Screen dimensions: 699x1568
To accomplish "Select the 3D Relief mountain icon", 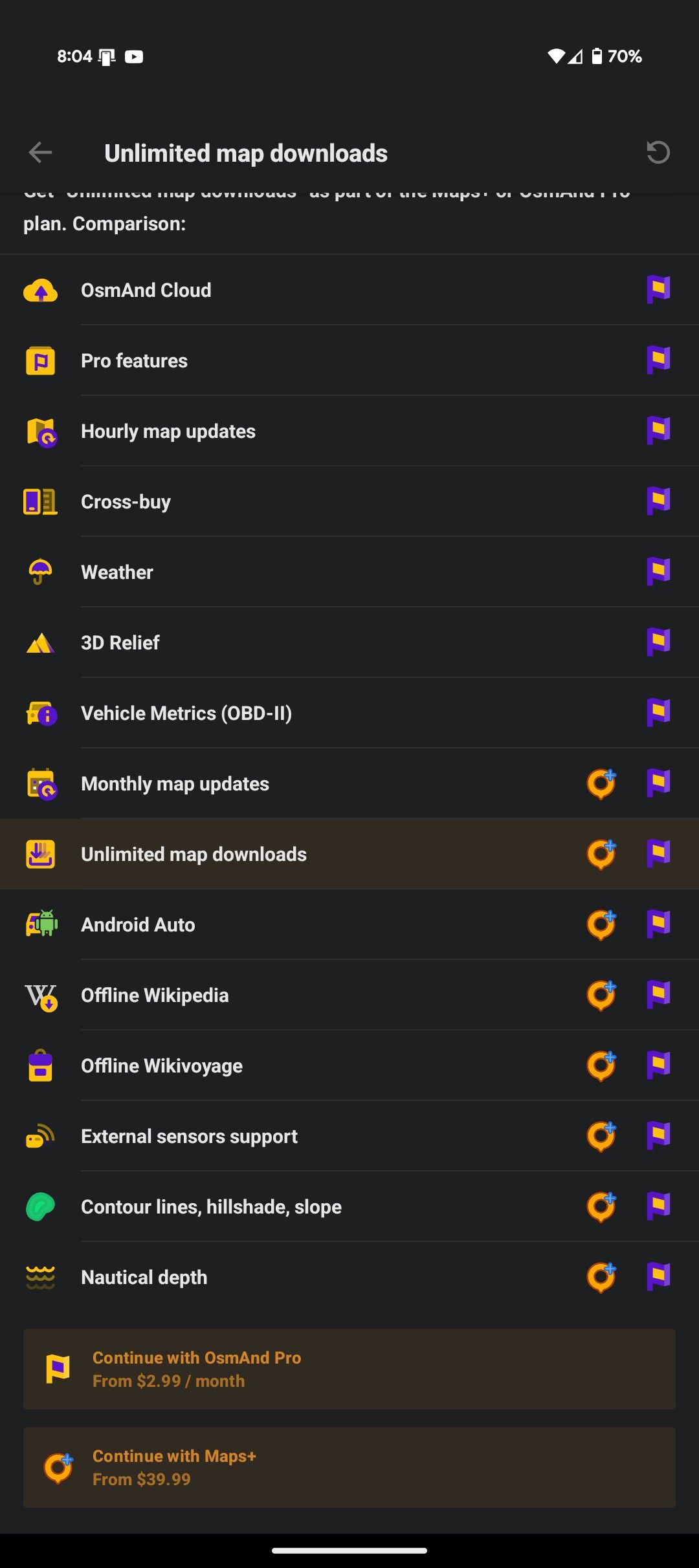I will pyautogui.click(x=41, y=642).
